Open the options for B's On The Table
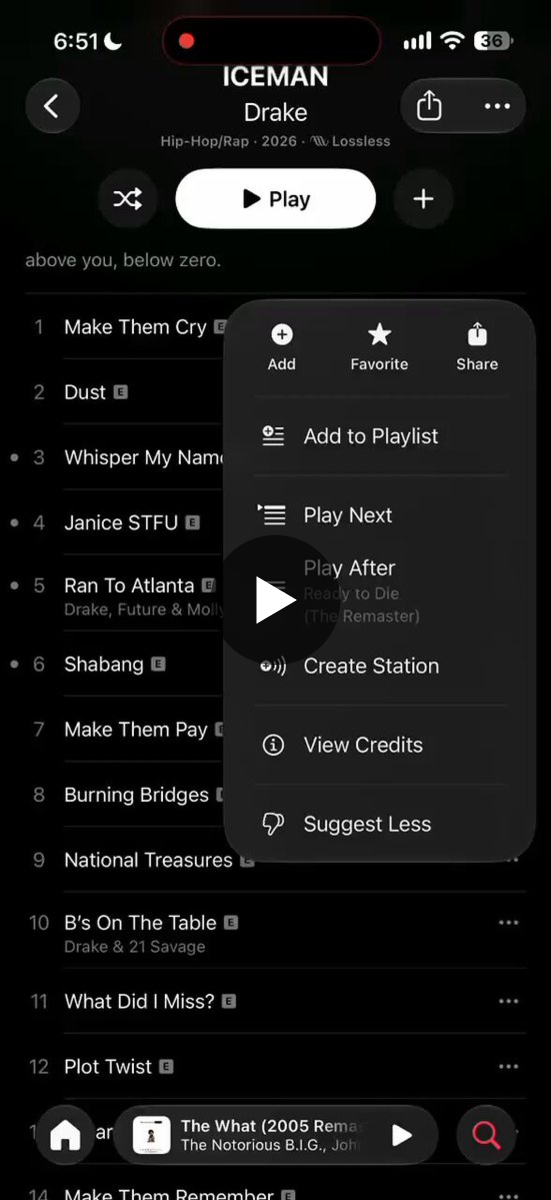This screenshot has height=1200, width=551. coord(508,923)
